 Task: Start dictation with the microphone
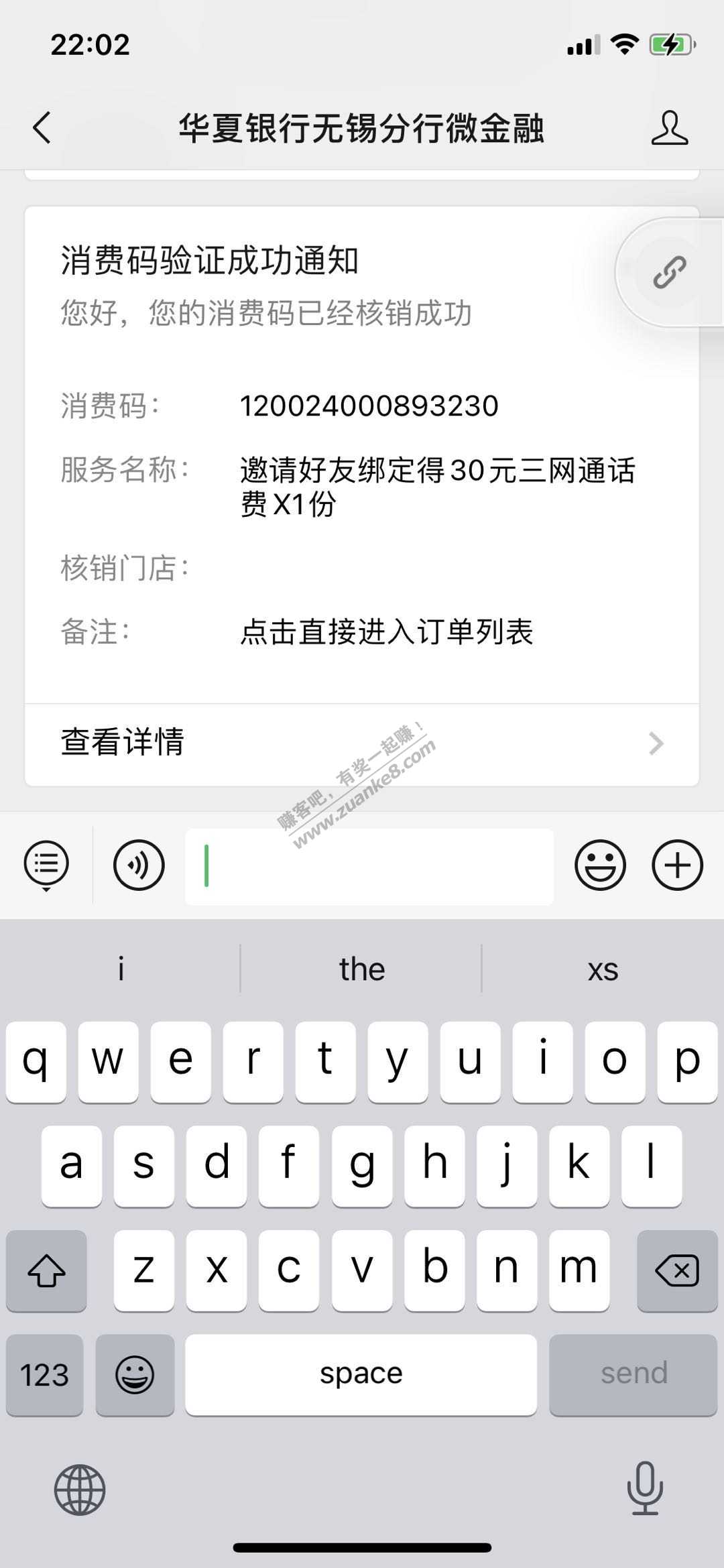(x=644, y=1488)
